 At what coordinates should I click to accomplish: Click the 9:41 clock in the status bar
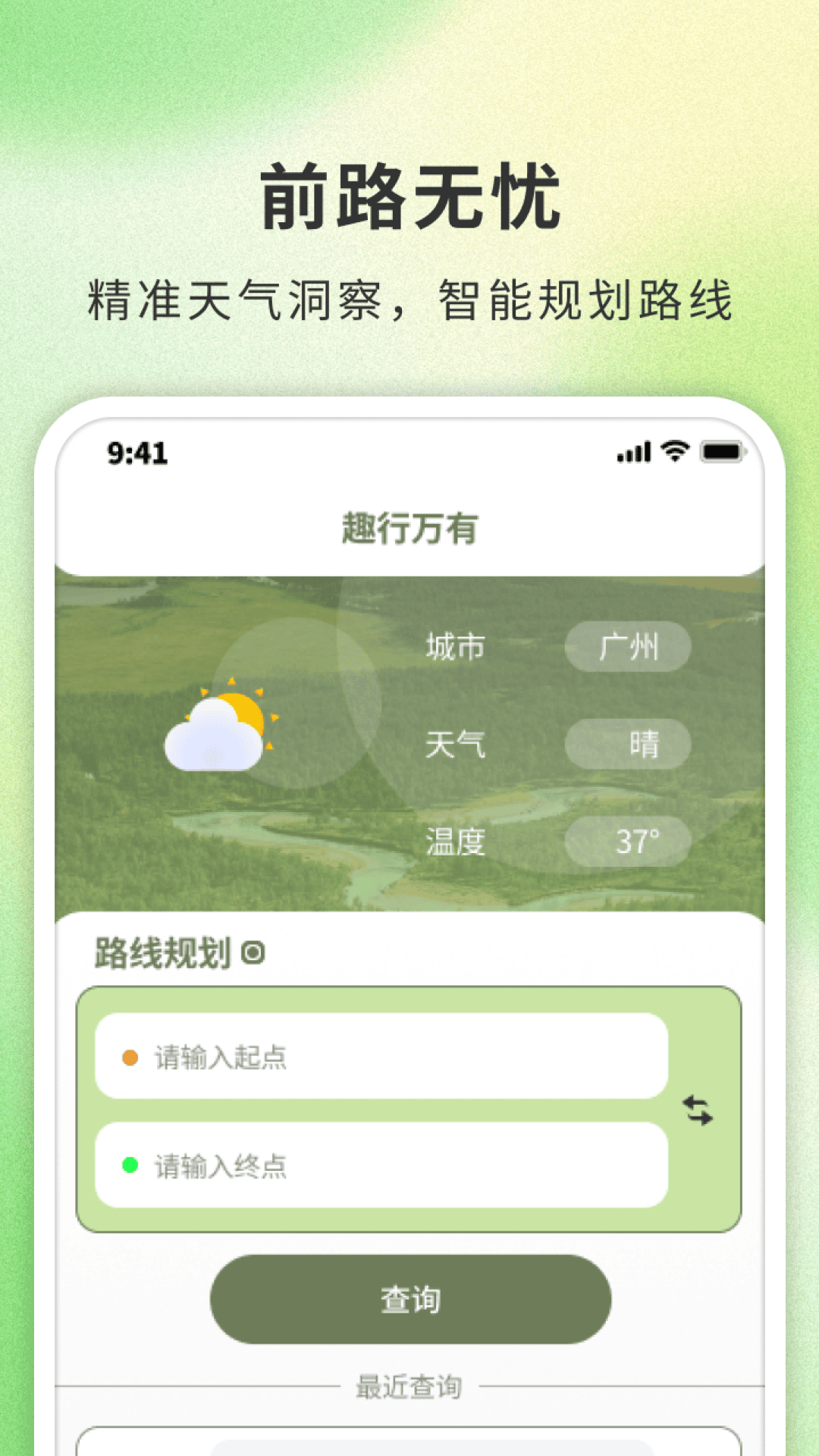[x=136, y=452]
